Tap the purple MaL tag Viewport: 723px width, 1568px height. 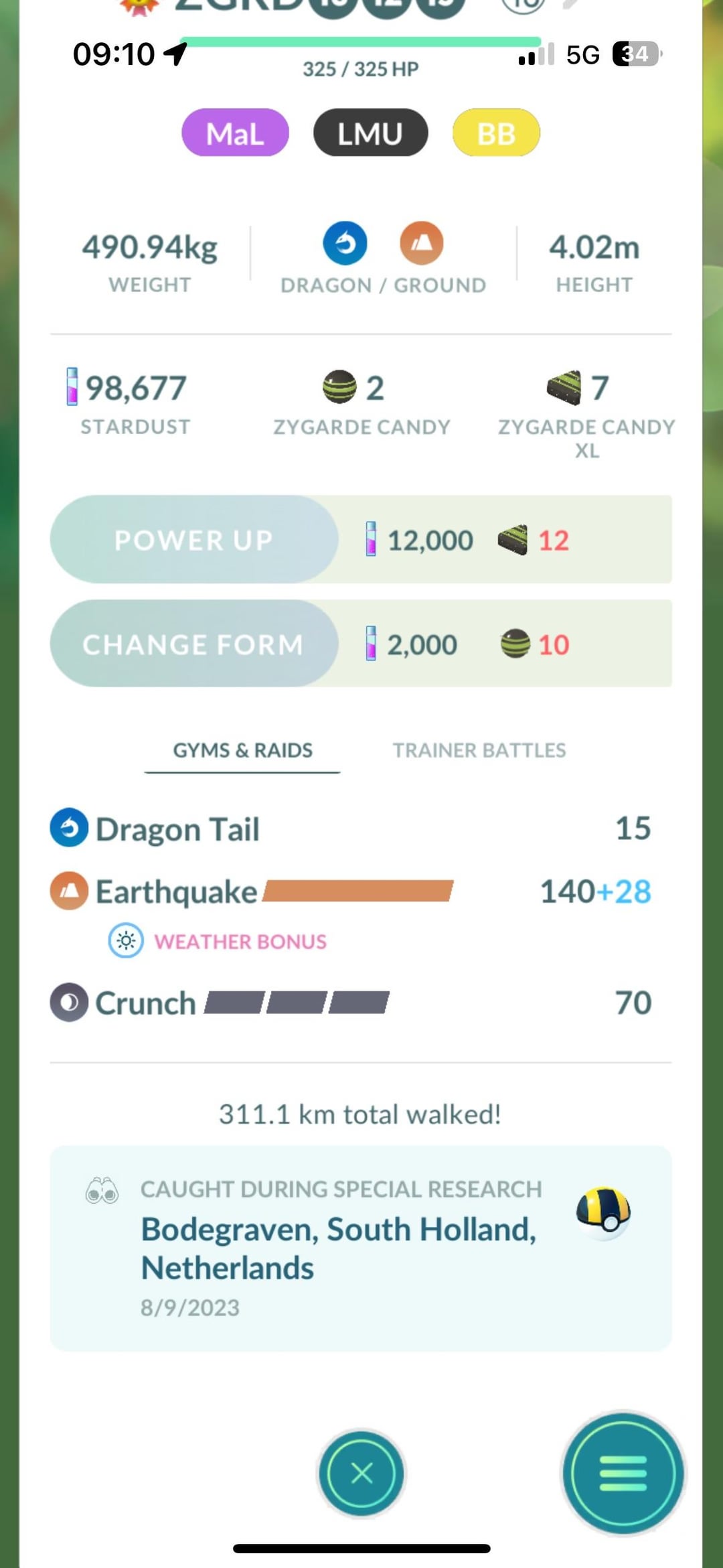point(235,133)
